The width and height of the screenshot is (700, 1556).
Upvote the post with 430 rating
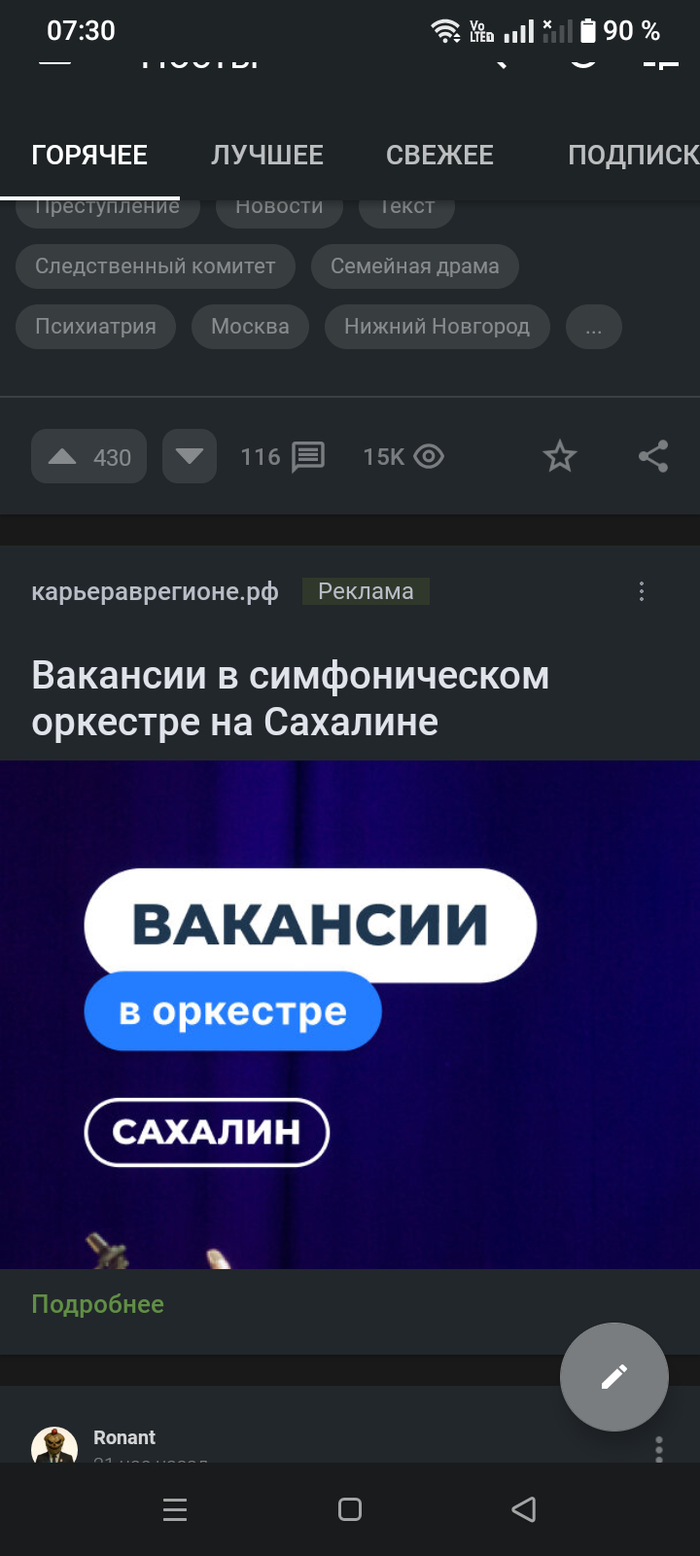coord(88,457)
